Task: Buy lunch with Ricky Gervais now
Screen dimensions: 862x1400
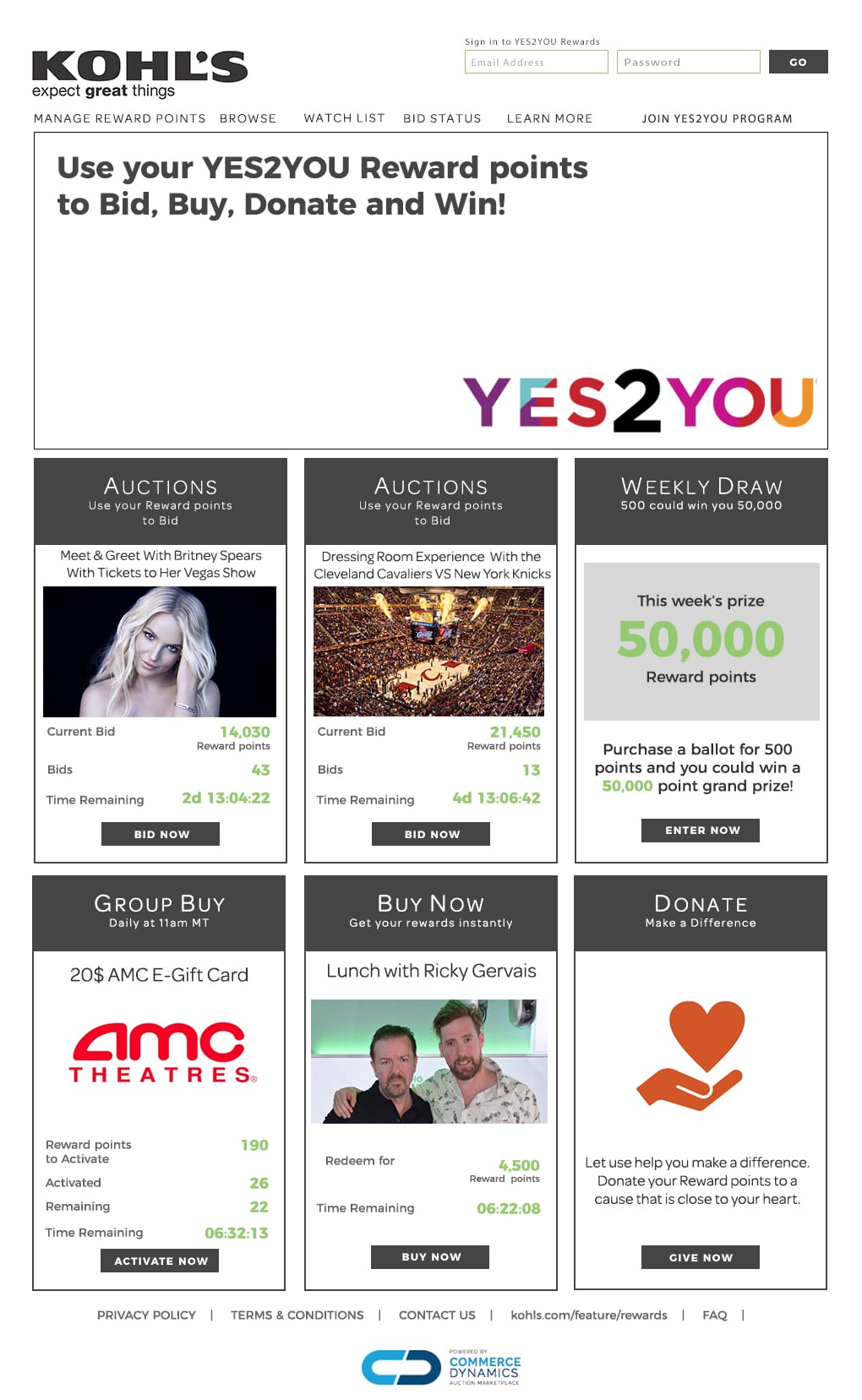Action: 430,1257
